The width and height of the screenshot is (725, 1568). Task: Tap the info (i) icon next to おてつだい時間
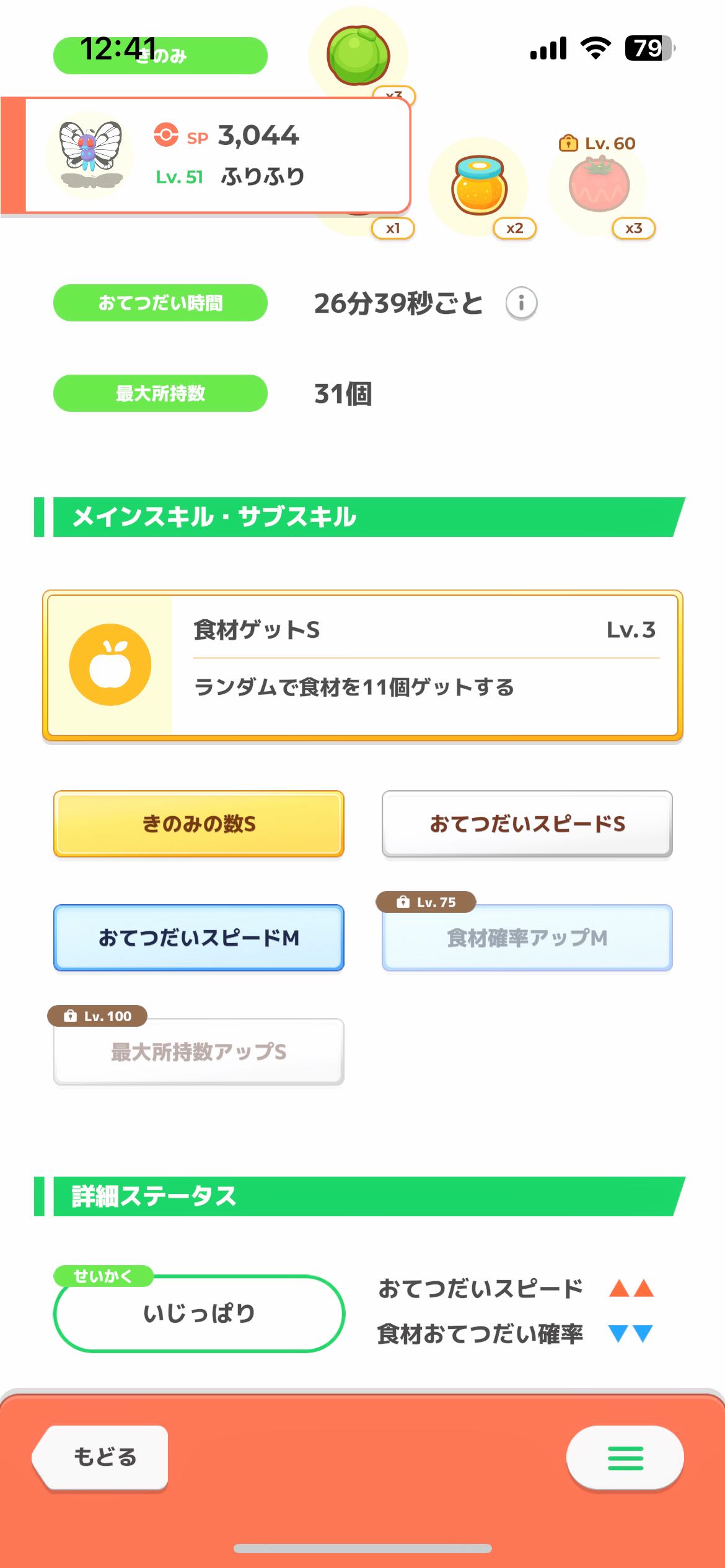(522, 303)
